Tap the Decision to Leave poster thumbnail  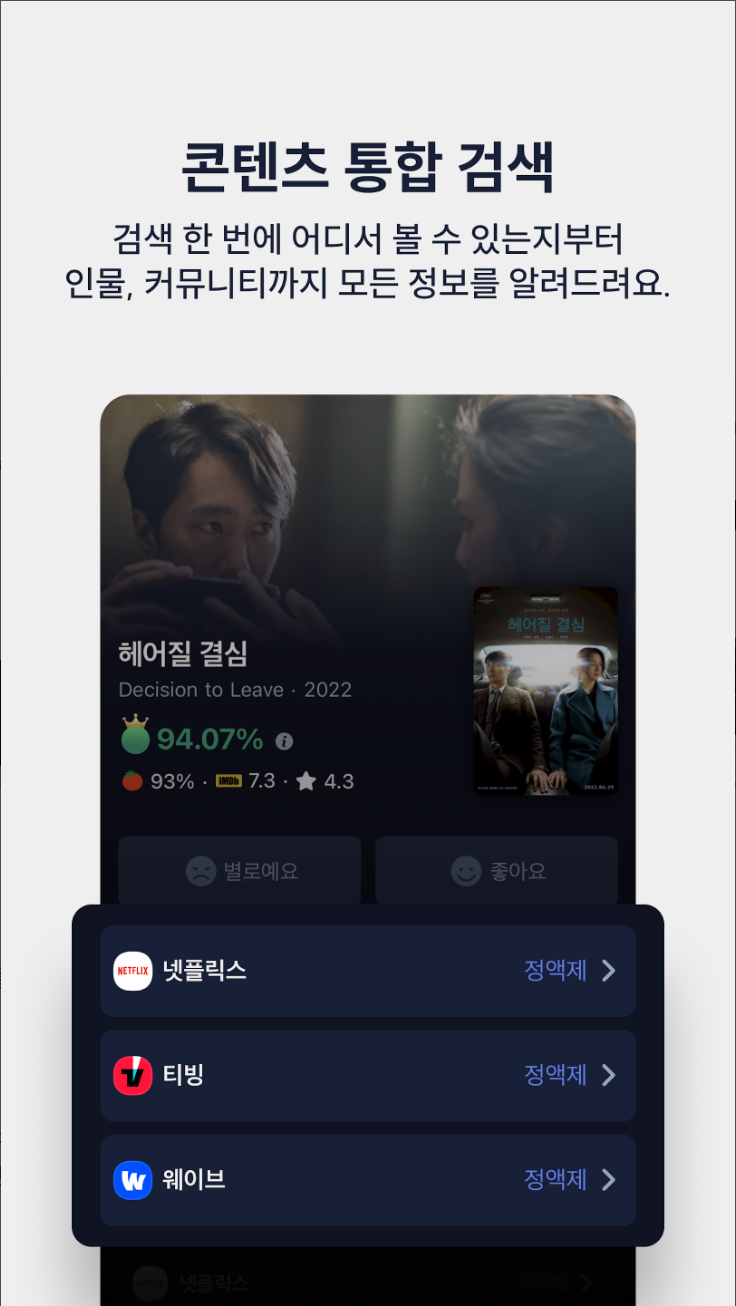click(x=545, y=690)
